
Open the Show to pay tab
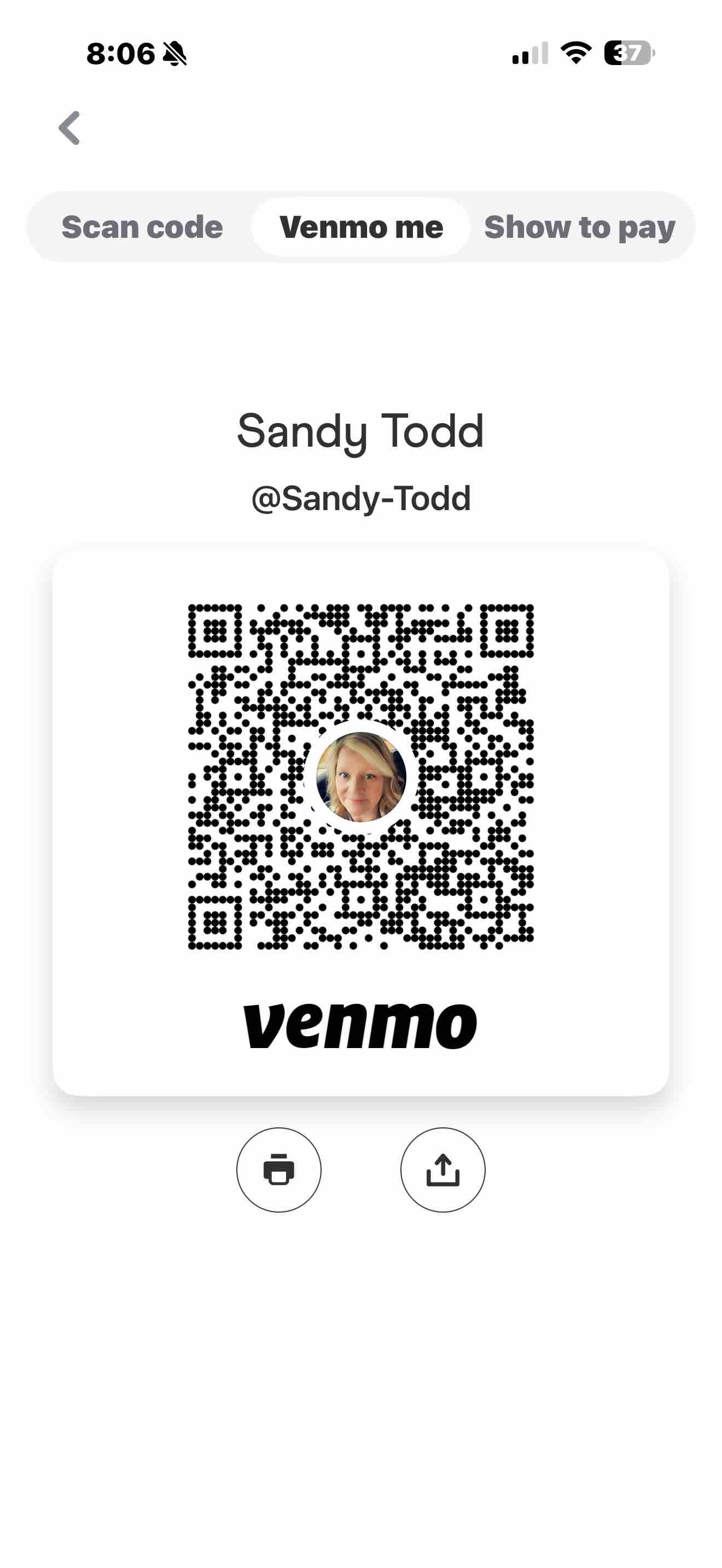[580, 227]
